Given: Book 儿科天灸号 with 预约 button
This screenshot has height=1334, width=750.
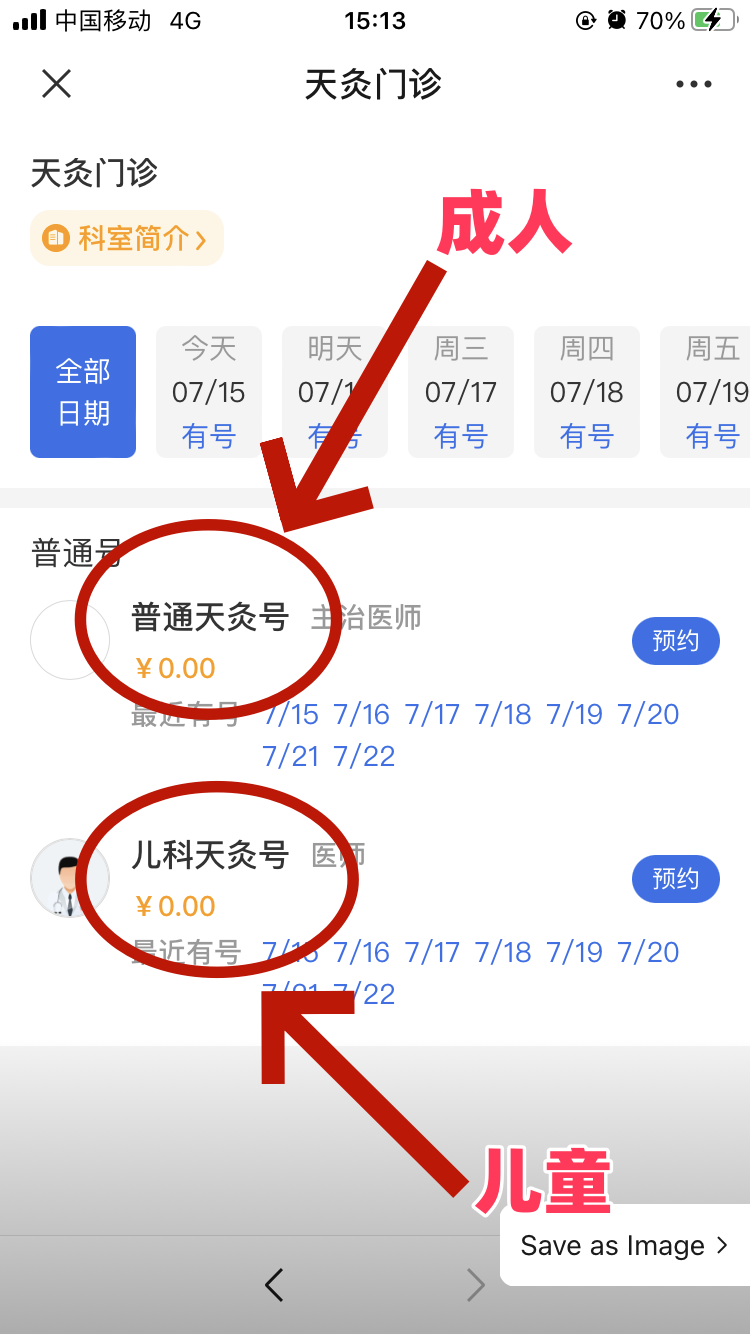Looking at the screenshot, I should pyautogui.click(x=675, y=879).
